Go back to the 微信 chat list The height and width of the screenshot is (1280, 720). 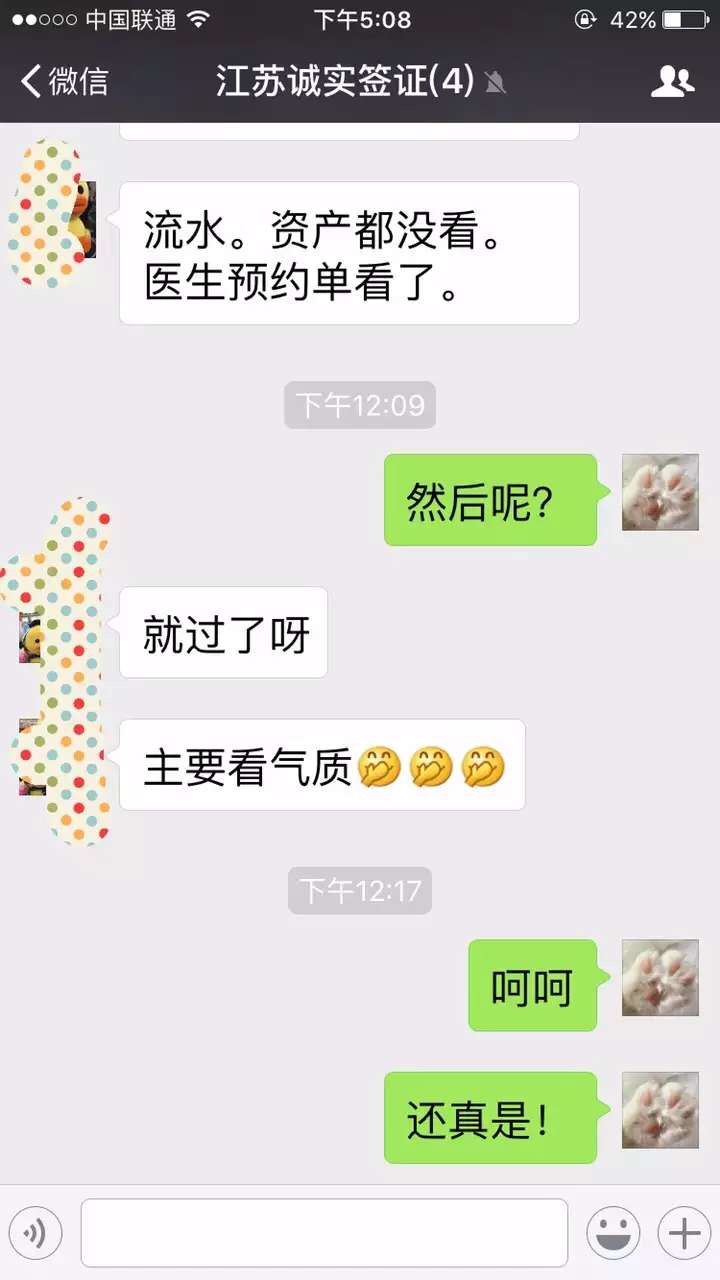[64, 81]
